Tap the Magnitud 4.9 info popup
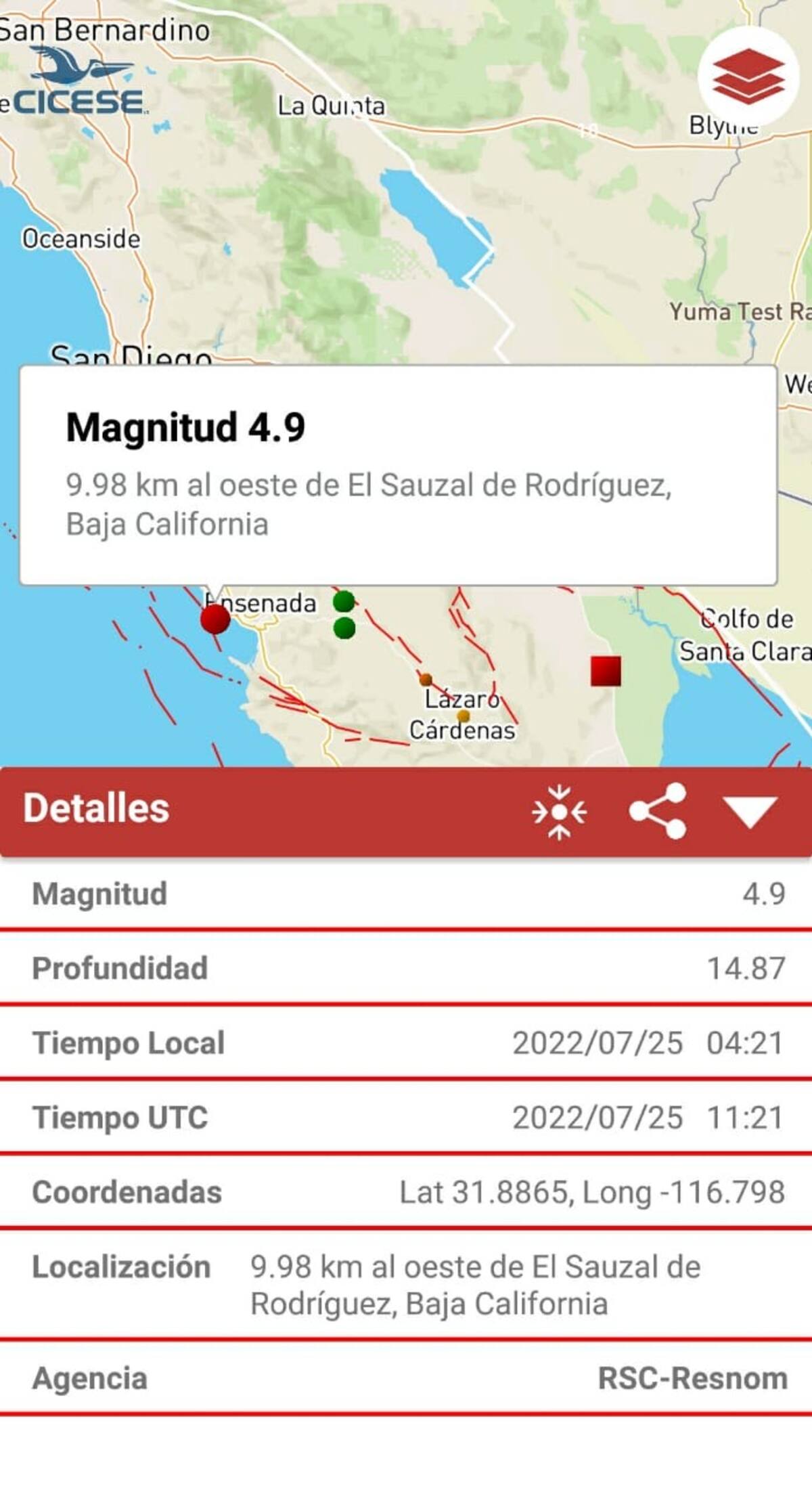The height and width of the screenshot is (1490, 812). coord(398,475)
